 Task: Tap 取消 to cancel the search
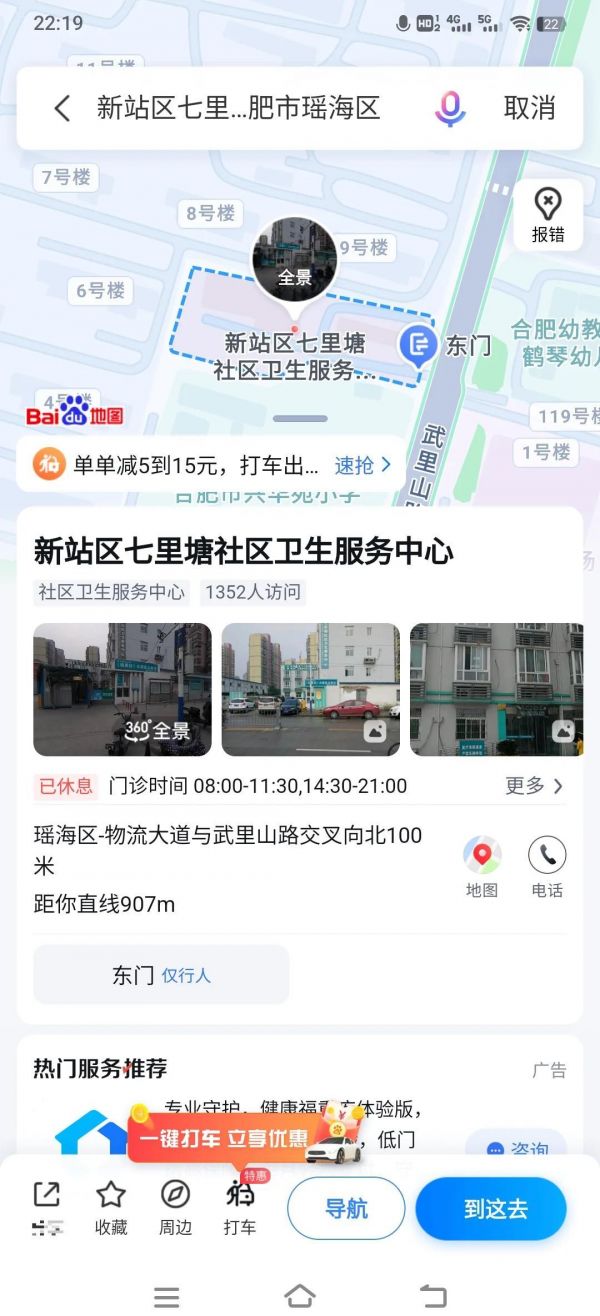point(529,108)
